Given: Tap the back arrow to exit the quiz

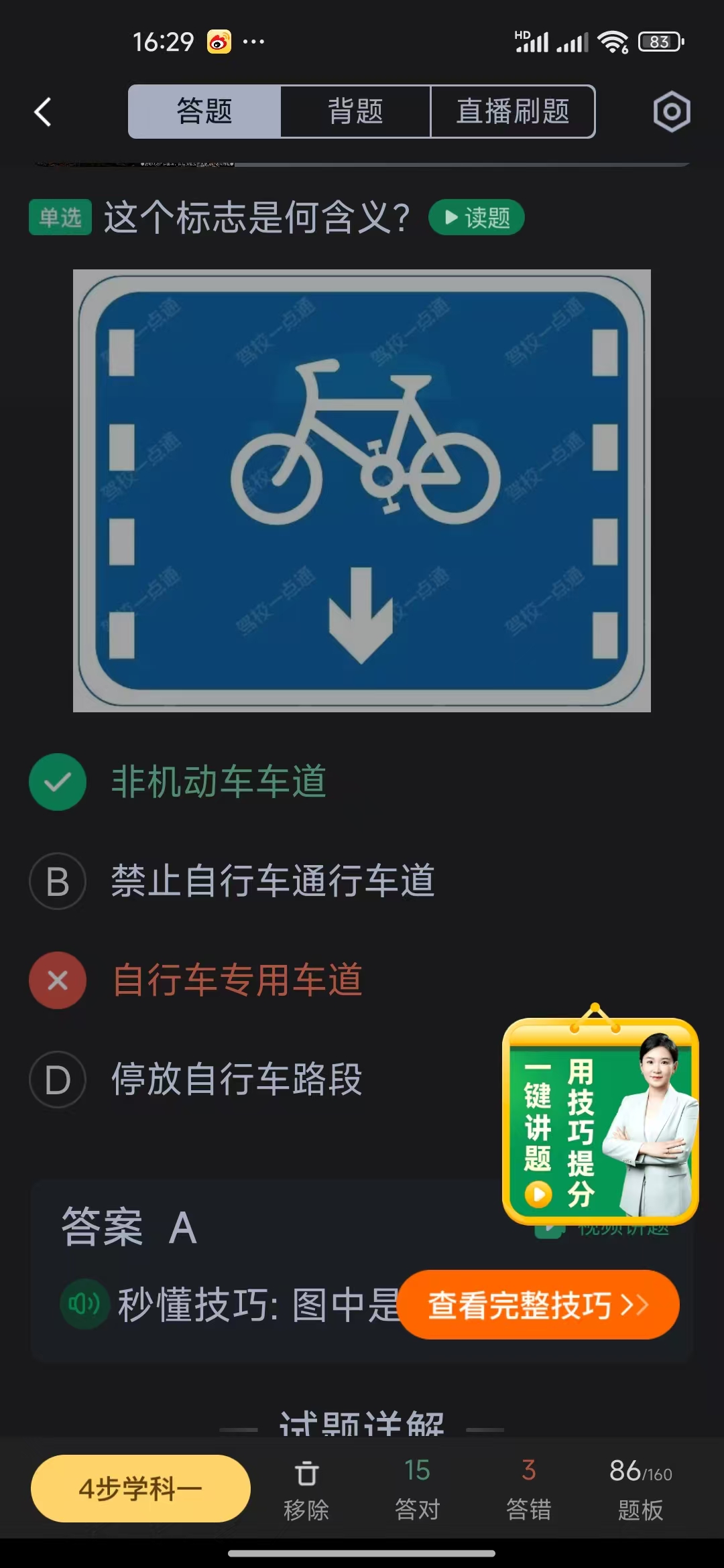Looking at the screenshot, I should pos(43,111).
